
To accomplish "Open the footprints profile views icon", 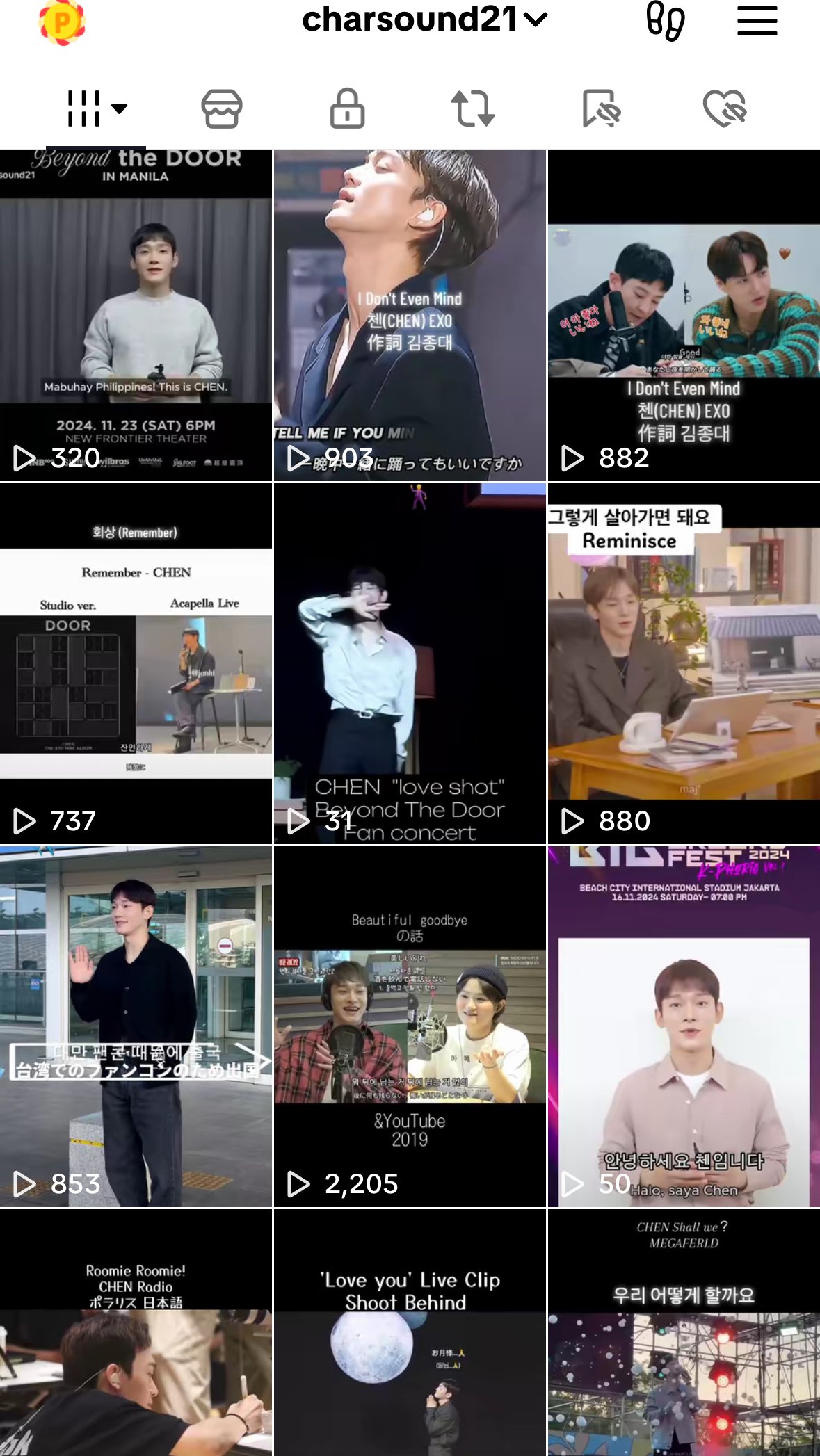I will pyautogui.click(x=665, y=21).
